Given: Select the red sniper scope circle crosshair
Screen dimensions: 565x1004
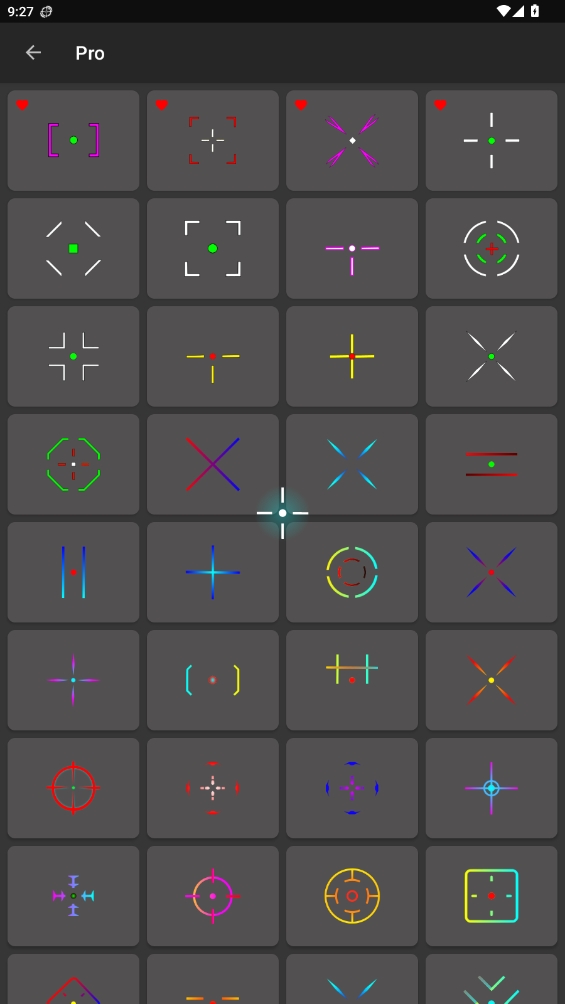Looking at the screenshot, I should pyautogui.click(x=73, y=788).
